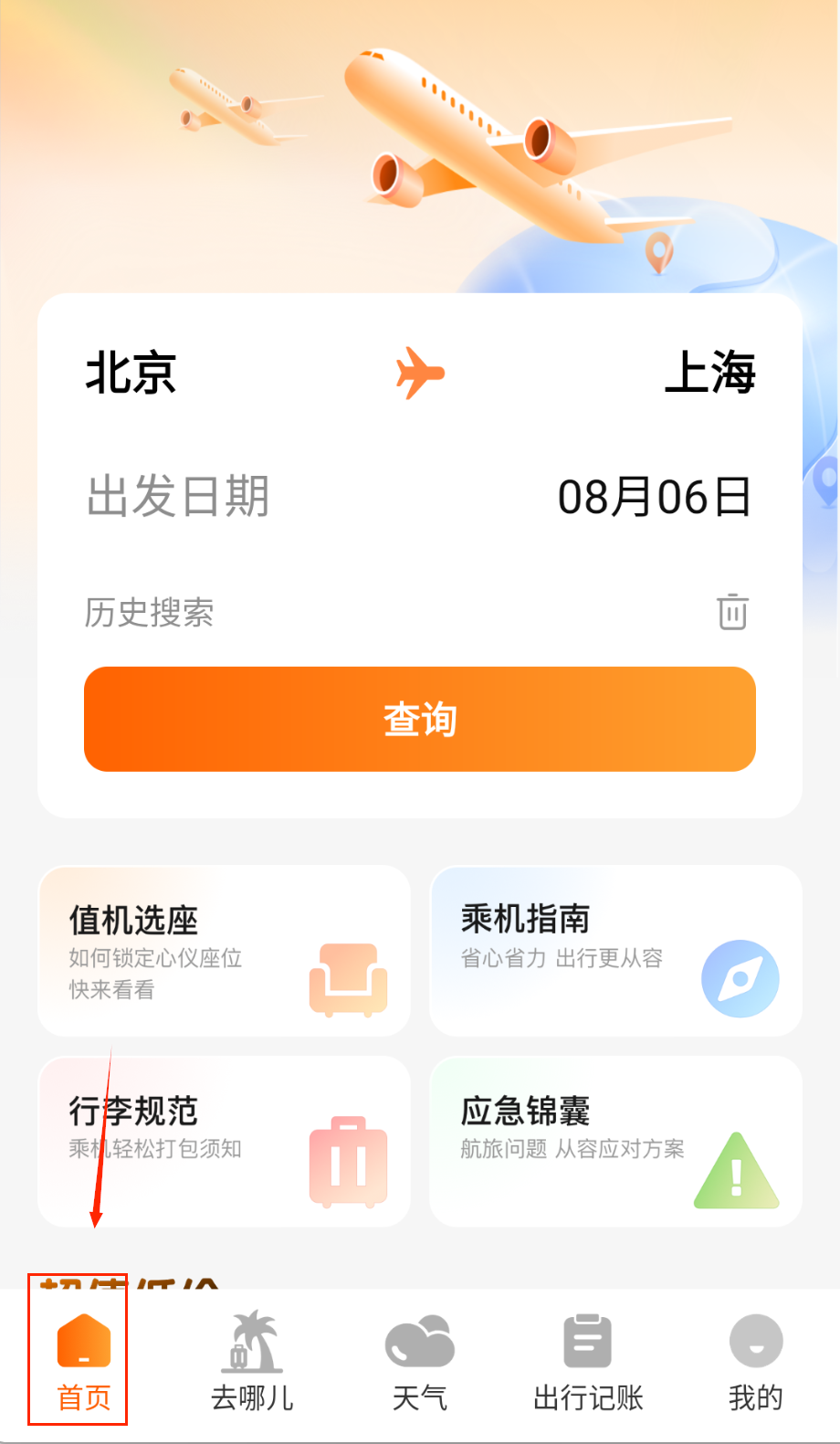Change departure city 北京
The width and height of the screenshot is (840, 1444).
tap(131, 374)
